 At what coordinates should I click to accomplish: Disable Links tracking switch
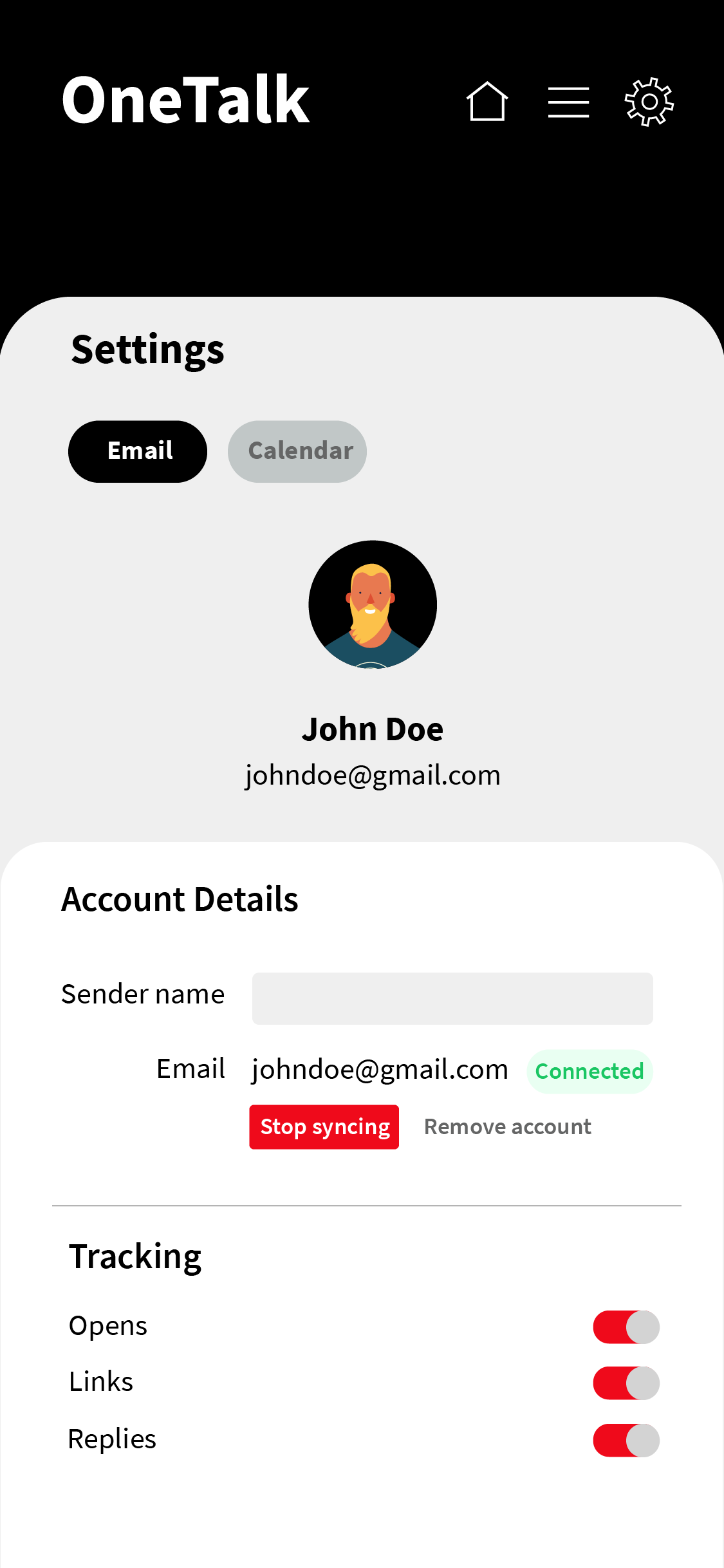[x=626, y=1383]
